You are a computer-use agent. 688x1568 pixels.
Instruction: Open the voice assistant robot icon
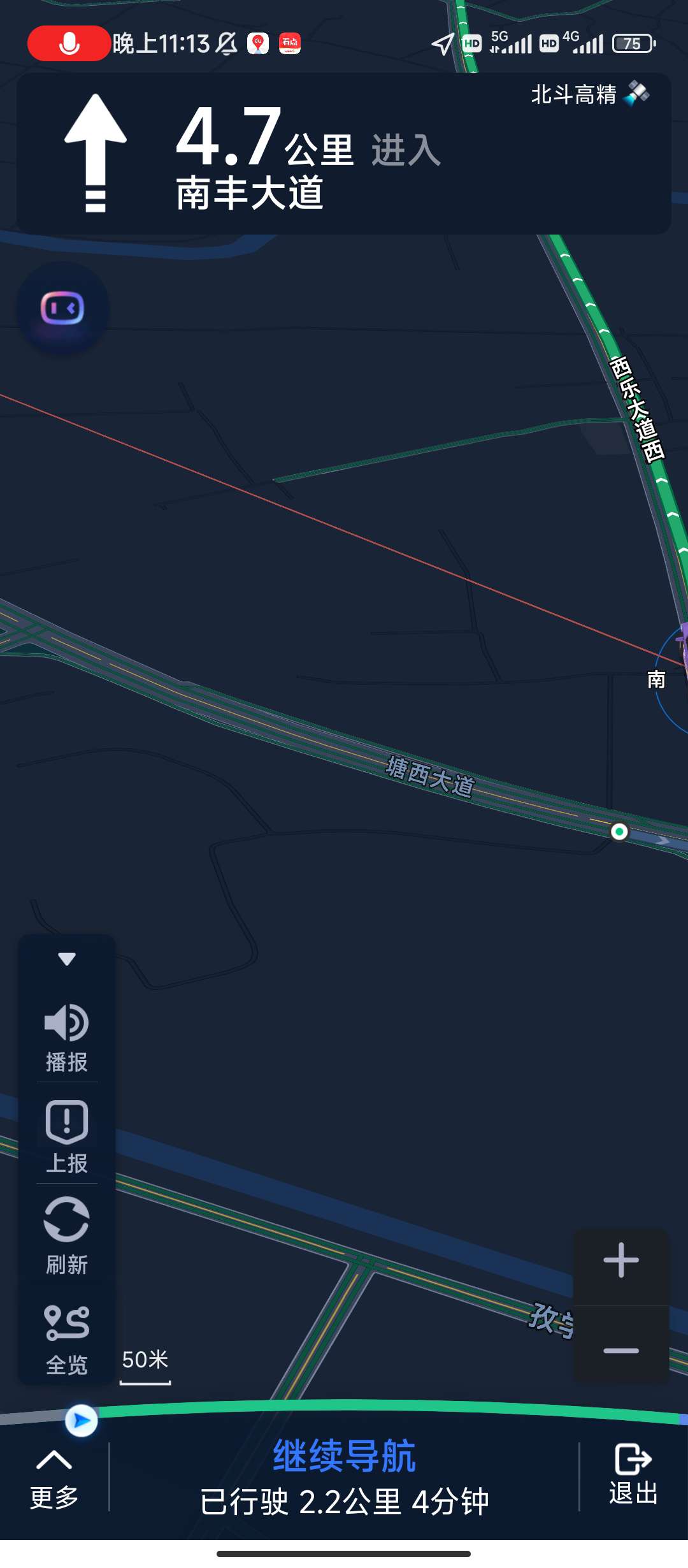pos(62,309)
